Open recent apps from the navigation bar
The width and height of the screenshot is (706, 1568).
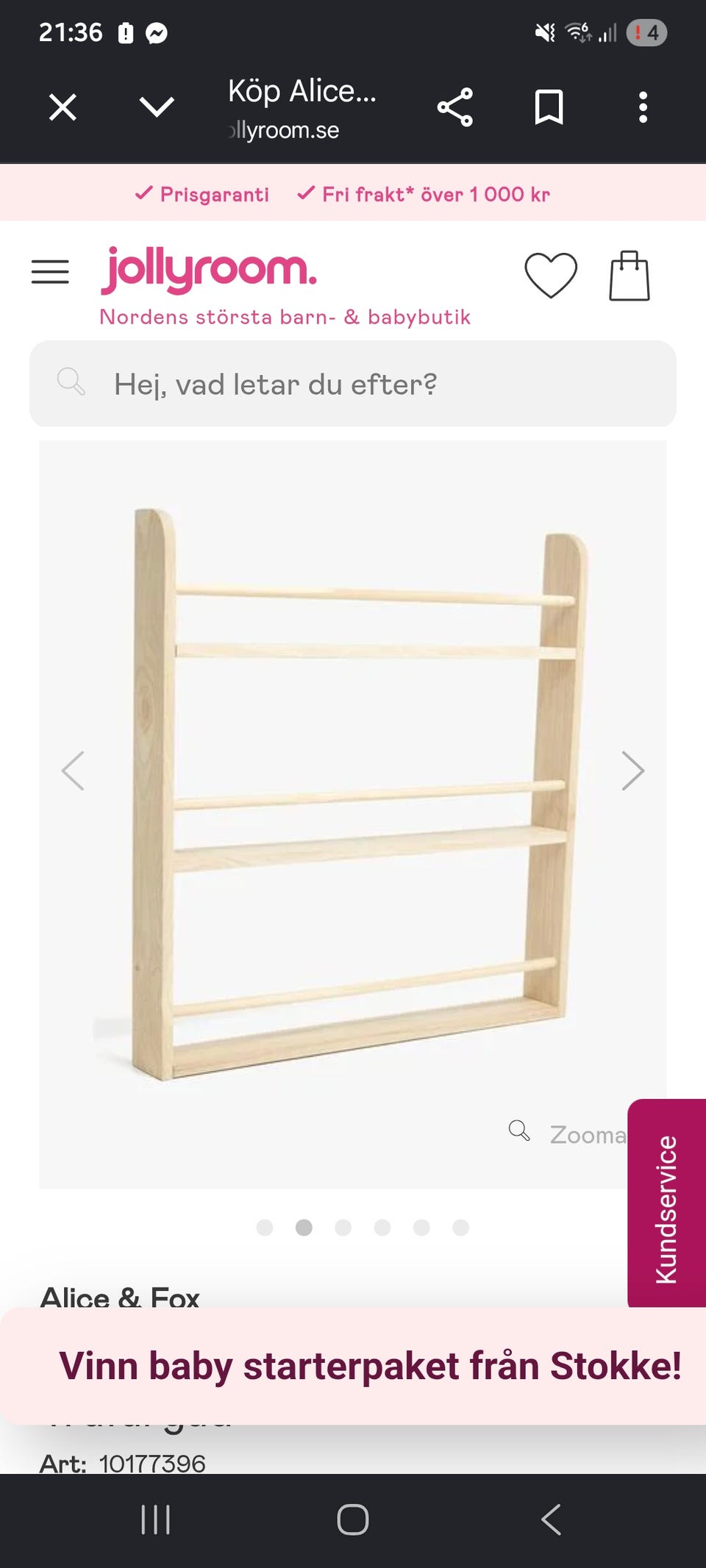pyautogui.click(x=155, y=1519)
